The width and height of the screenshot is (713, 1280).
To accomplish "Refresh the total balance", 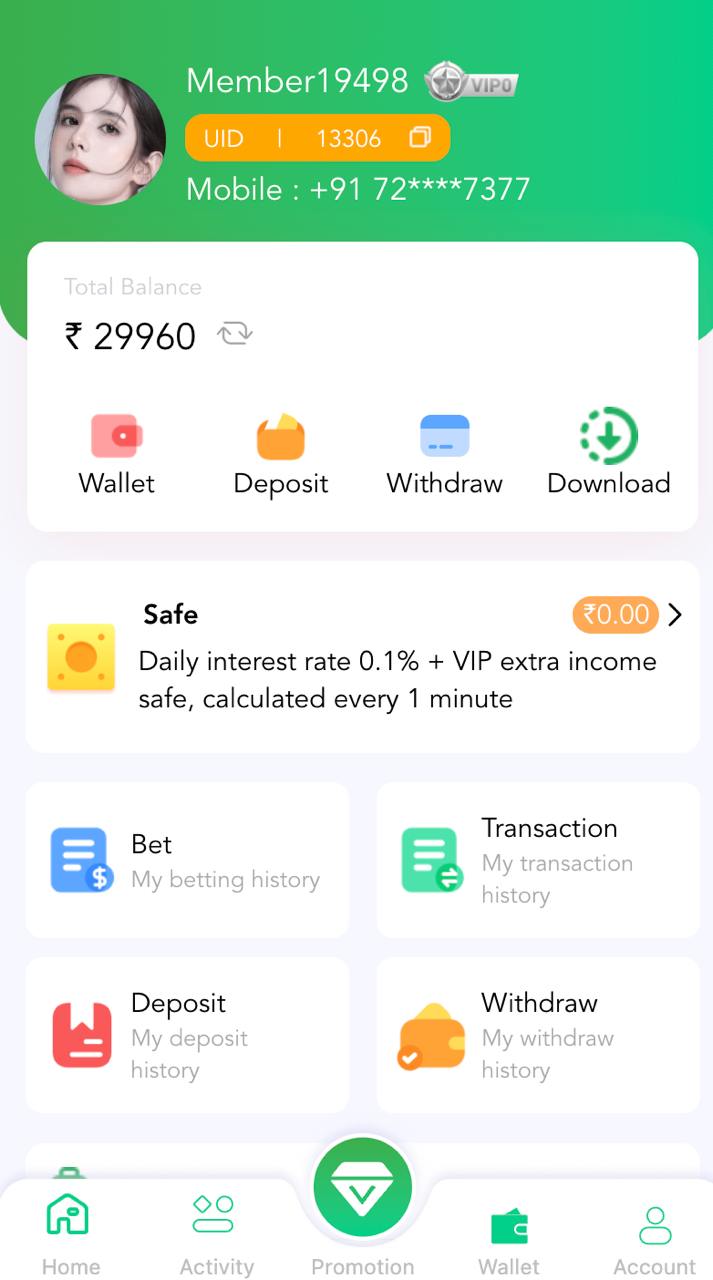I will [235, 335].
